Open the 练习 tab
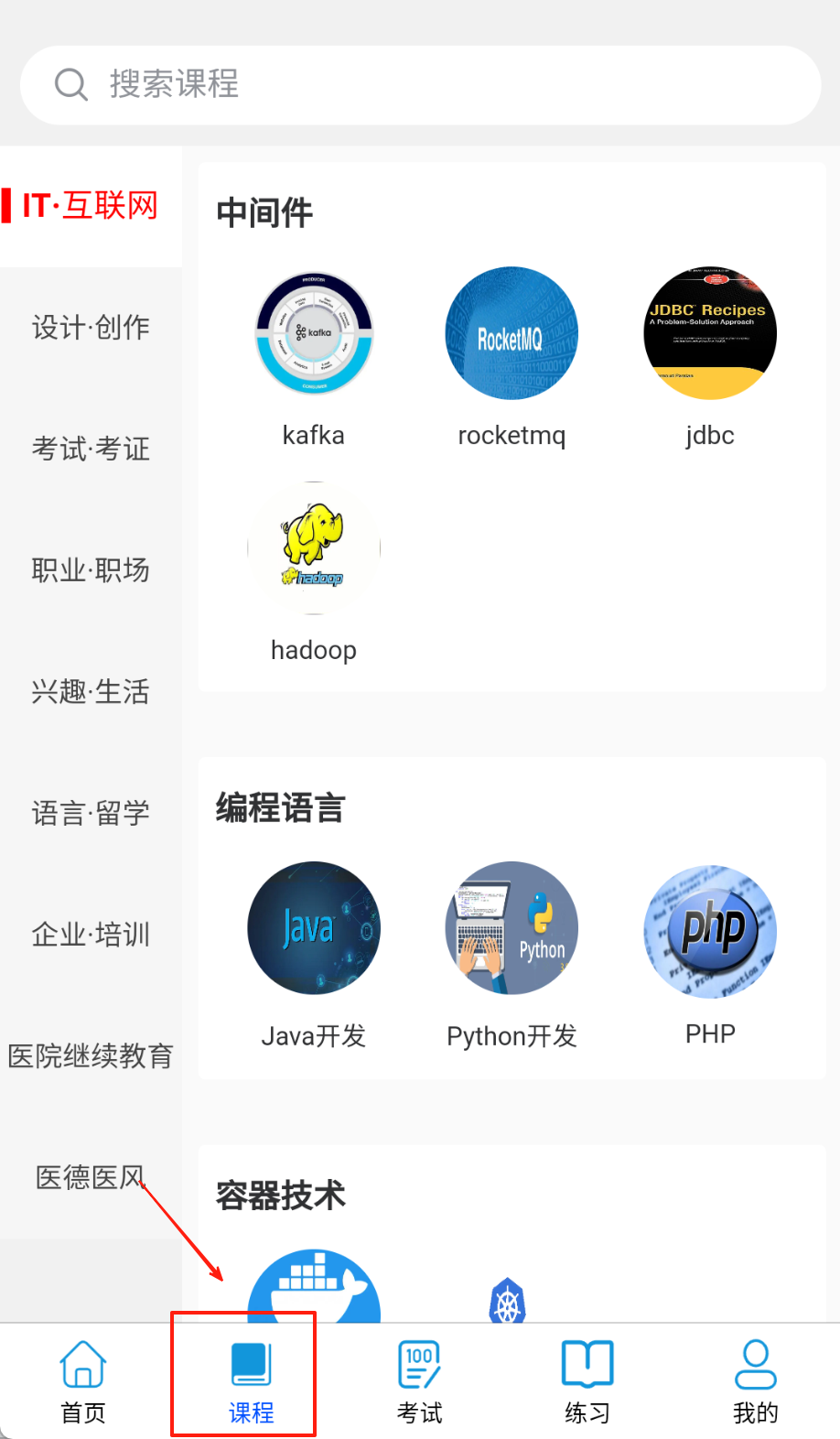This screenshot has width=840, height=1439. (x=587, y=1380)
